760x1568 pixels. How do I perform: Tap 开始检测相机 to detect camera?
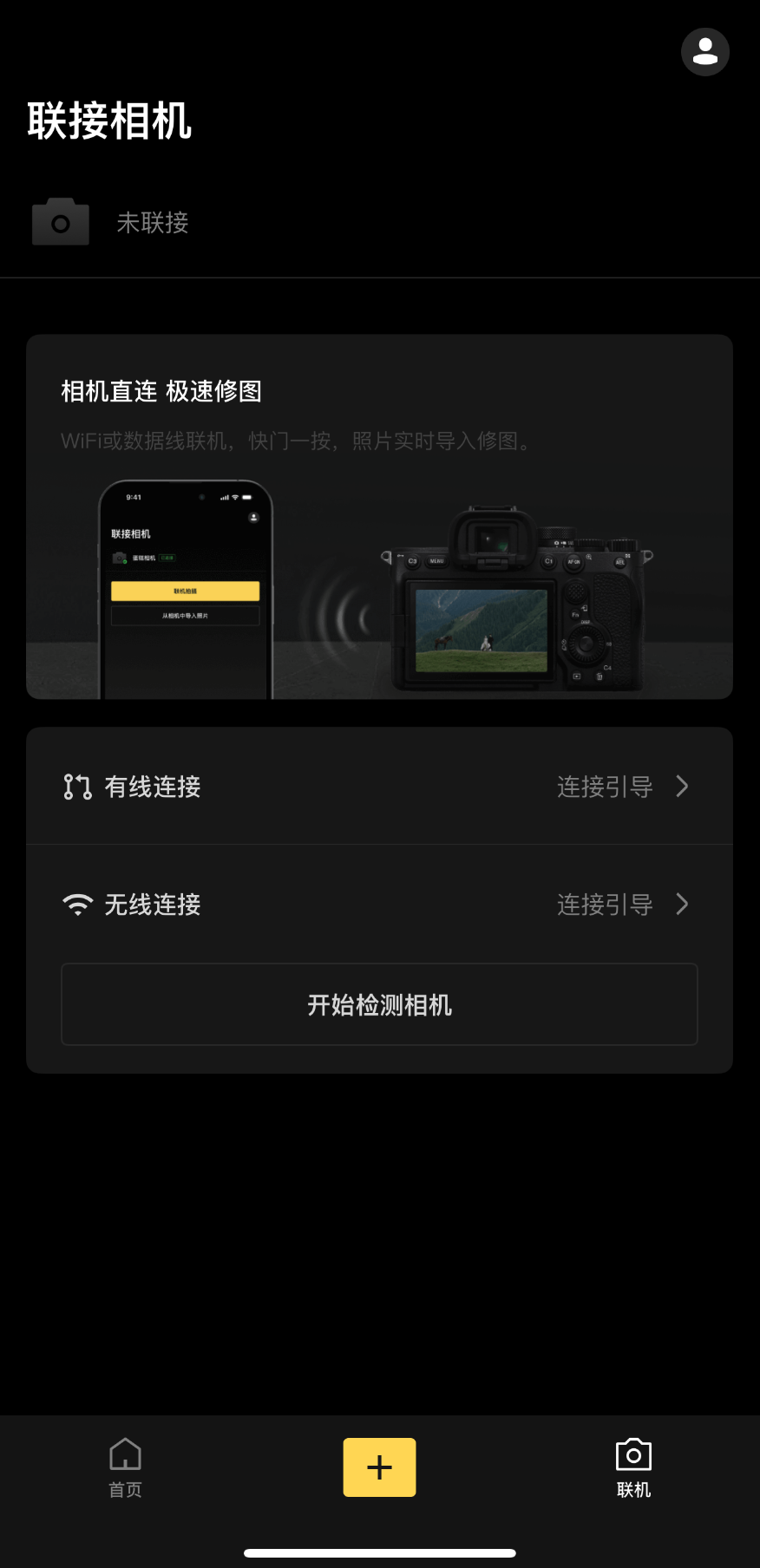[x=379, y=1004]
